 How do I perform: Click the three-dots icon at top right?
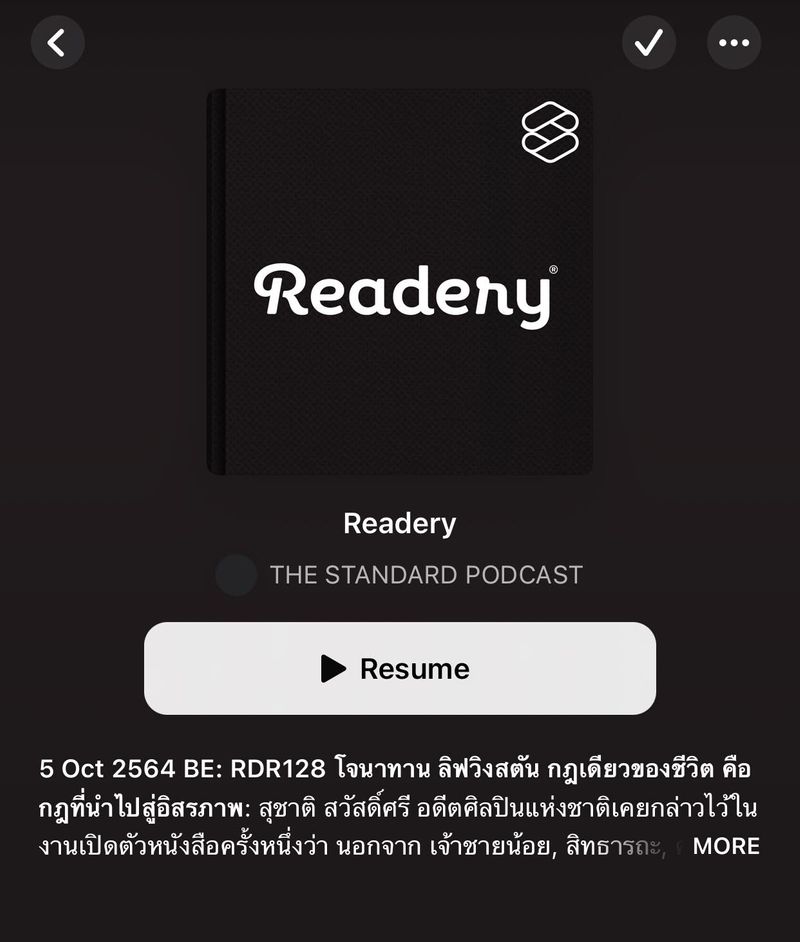coord(735,42)
